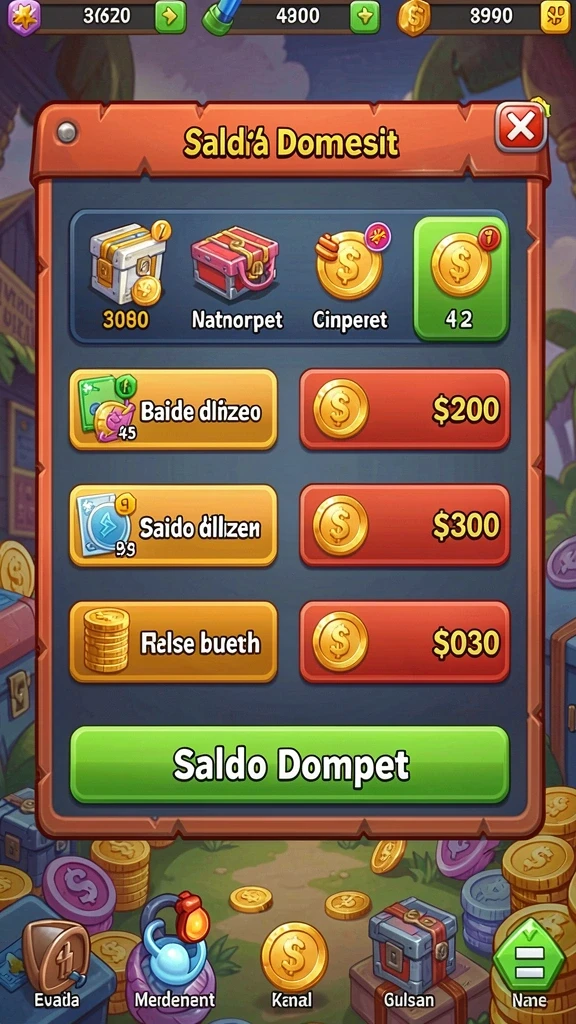
Task: Select the Baide dlizeo item
Action: [x=173, y=409]
